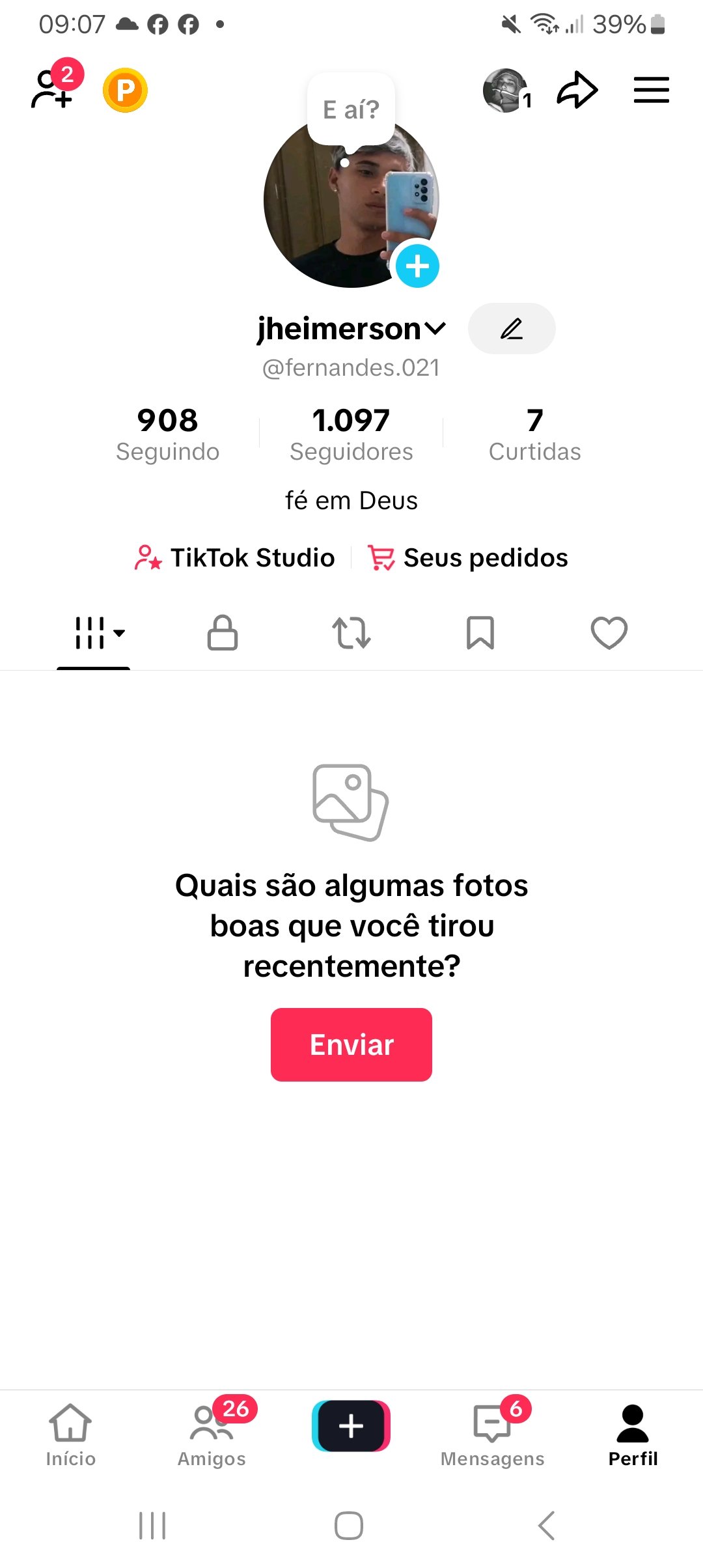Open the Amigos tab
703x1568 pixels.
(x=212, y=1435)
